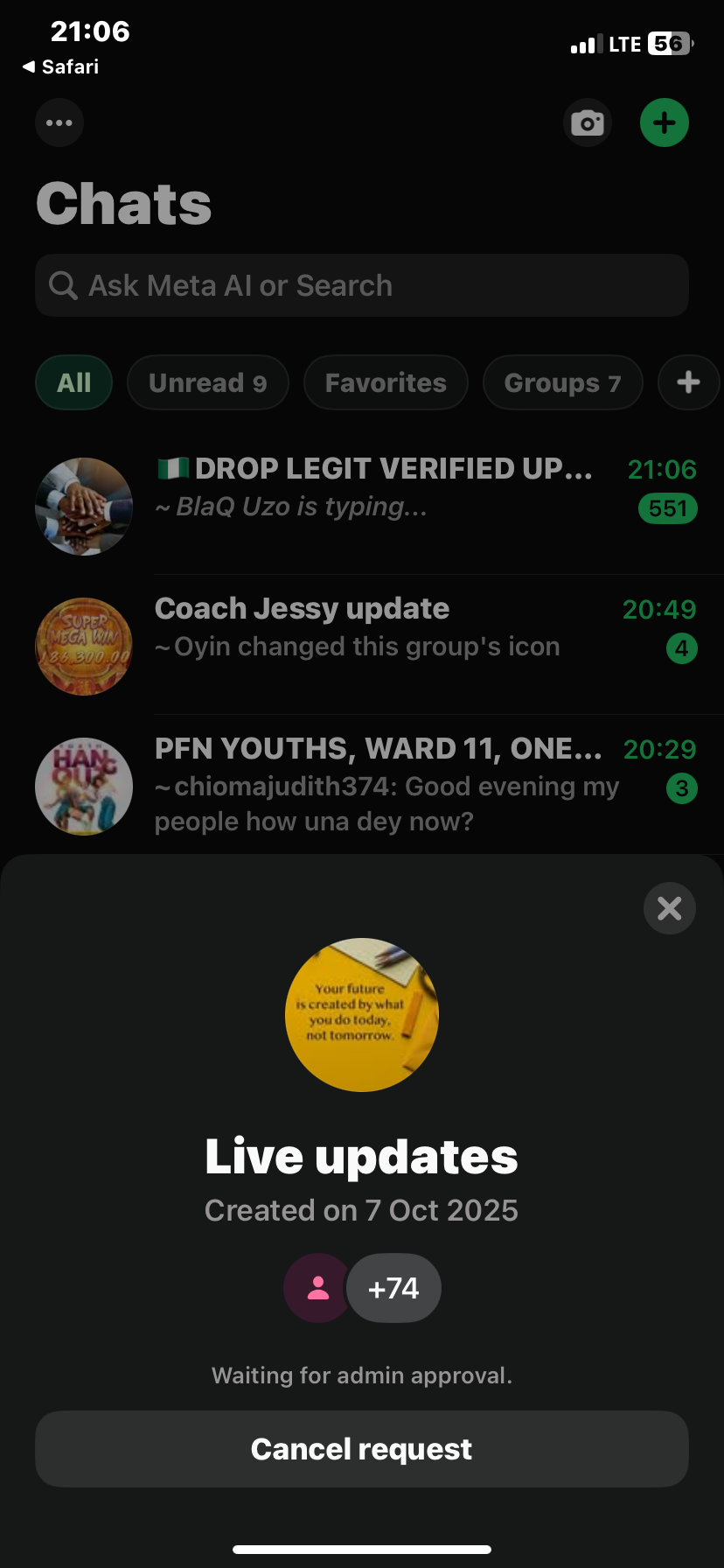The width and height of the screenshot is (724, 1568).
Task: Add a new chat list filter
Action: click(x=688, y=382)
